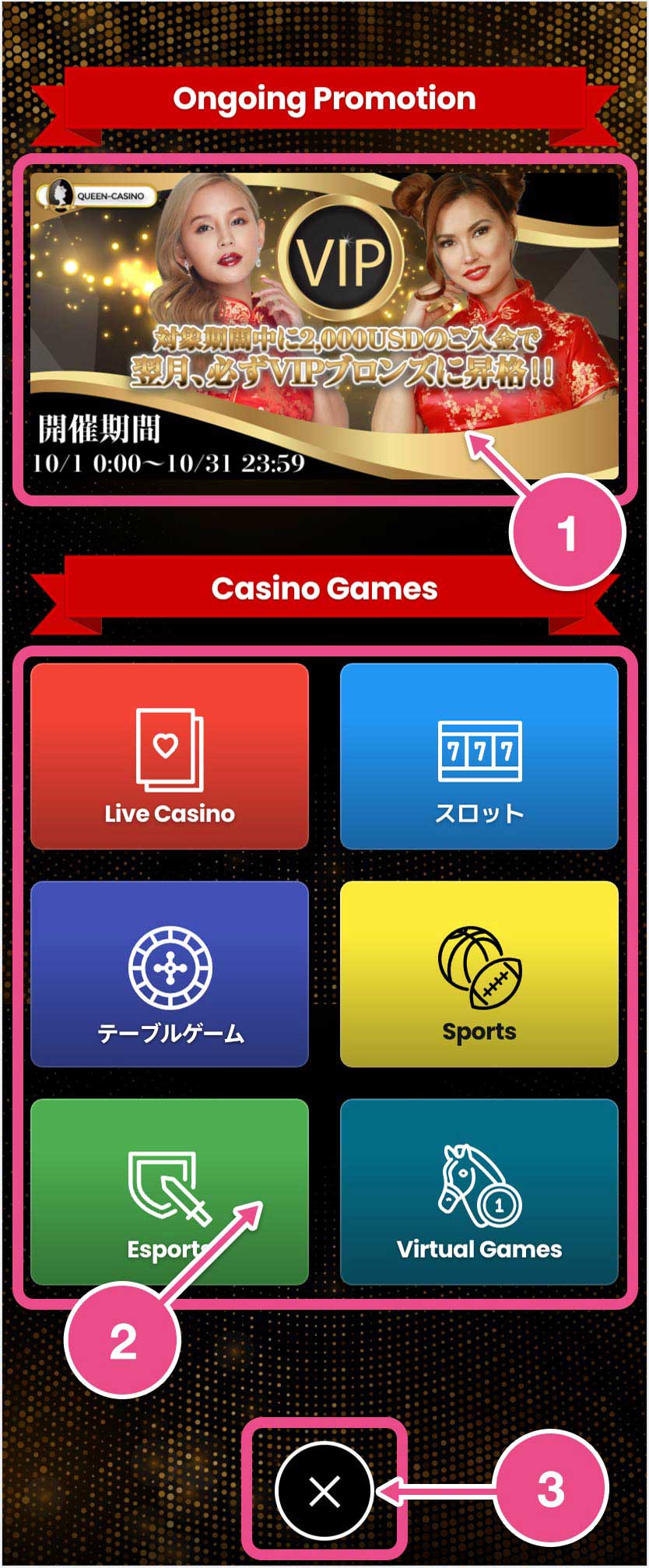Close the menu with the X button

324,1491
